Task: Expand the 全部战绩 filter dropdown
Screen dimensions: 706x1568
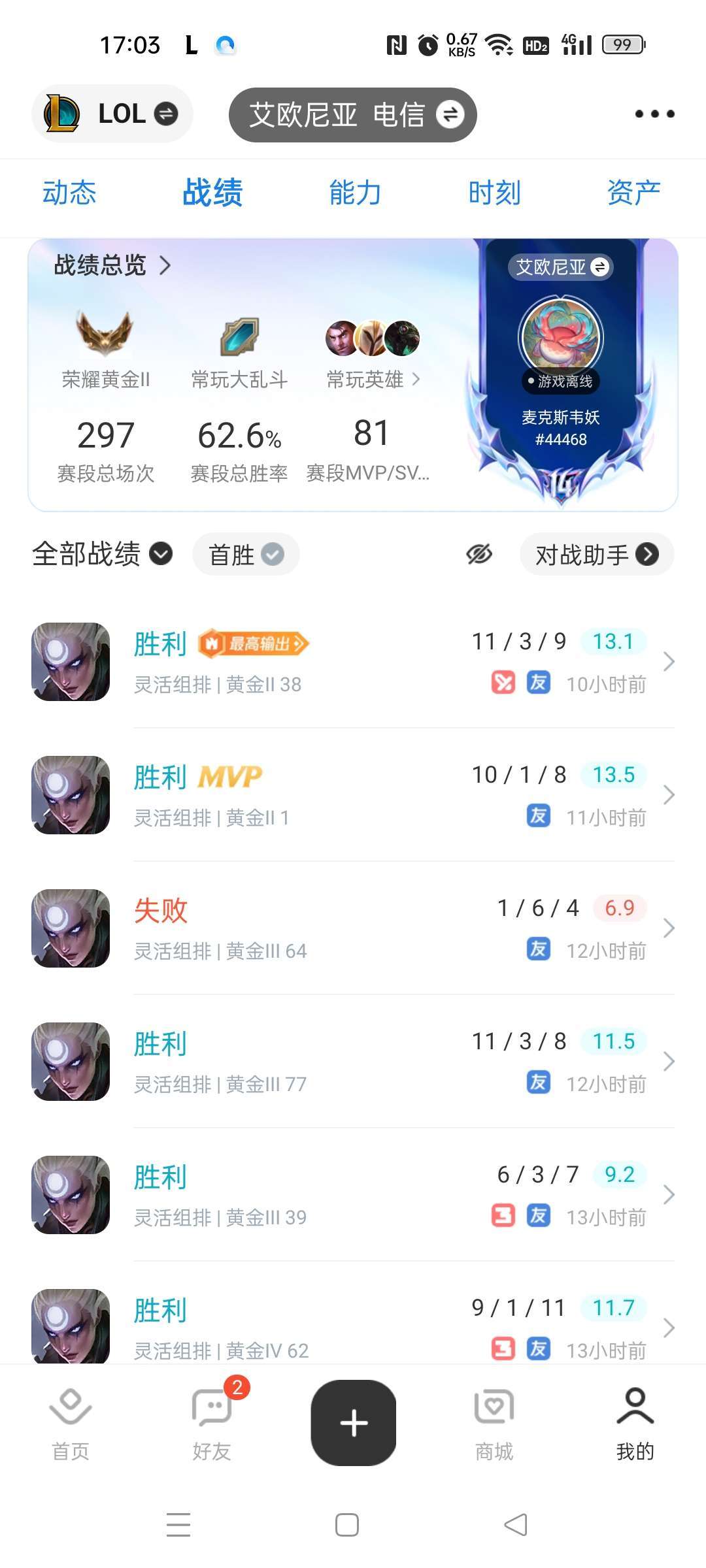Action: coord(102,554)
